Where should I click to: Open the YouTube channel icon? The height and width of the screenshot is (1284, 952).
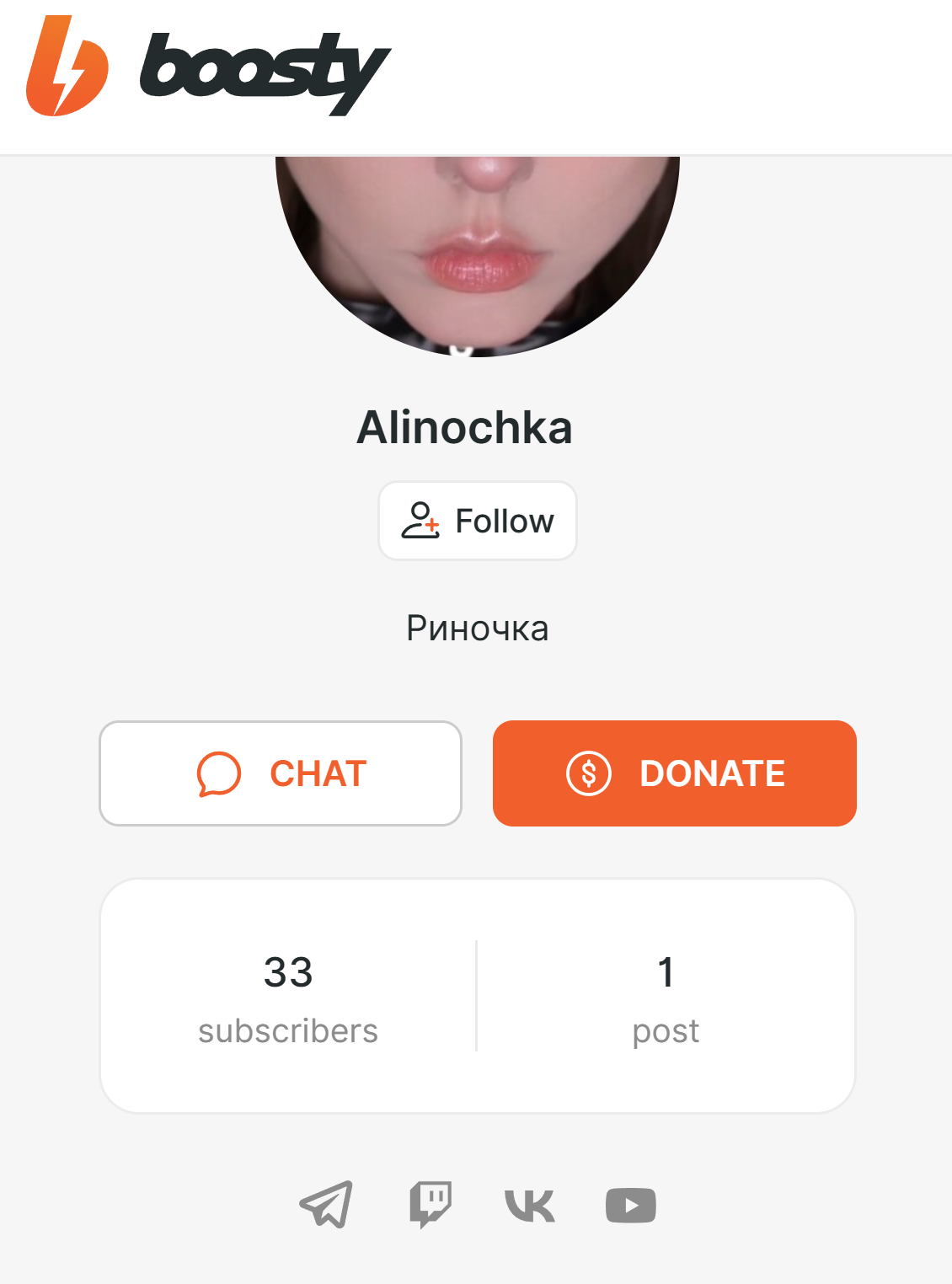[631, 1205]
